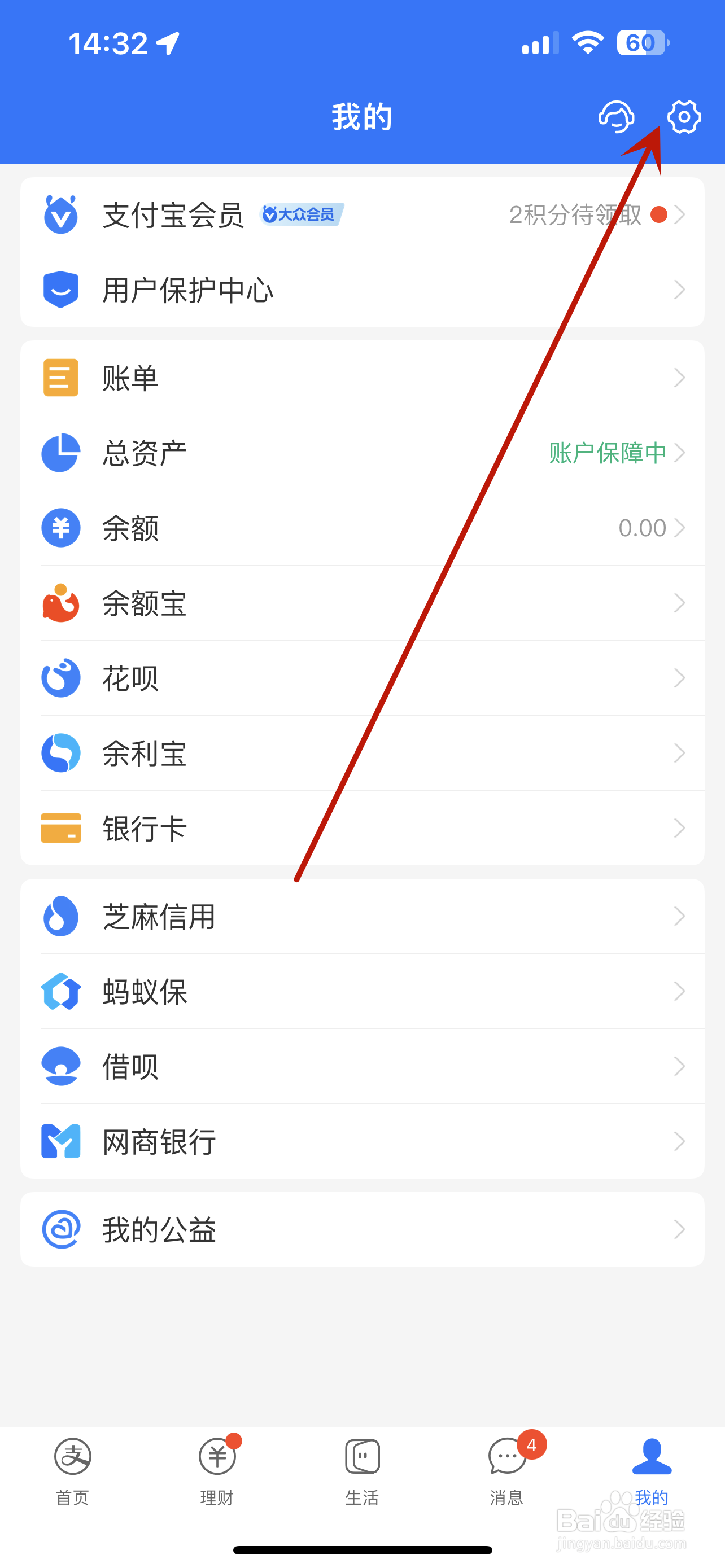The height and width of the screenshot is (1568, 725).
Task: Open the 芝麻信用 Zhima Credit icon
Action: 61,916
